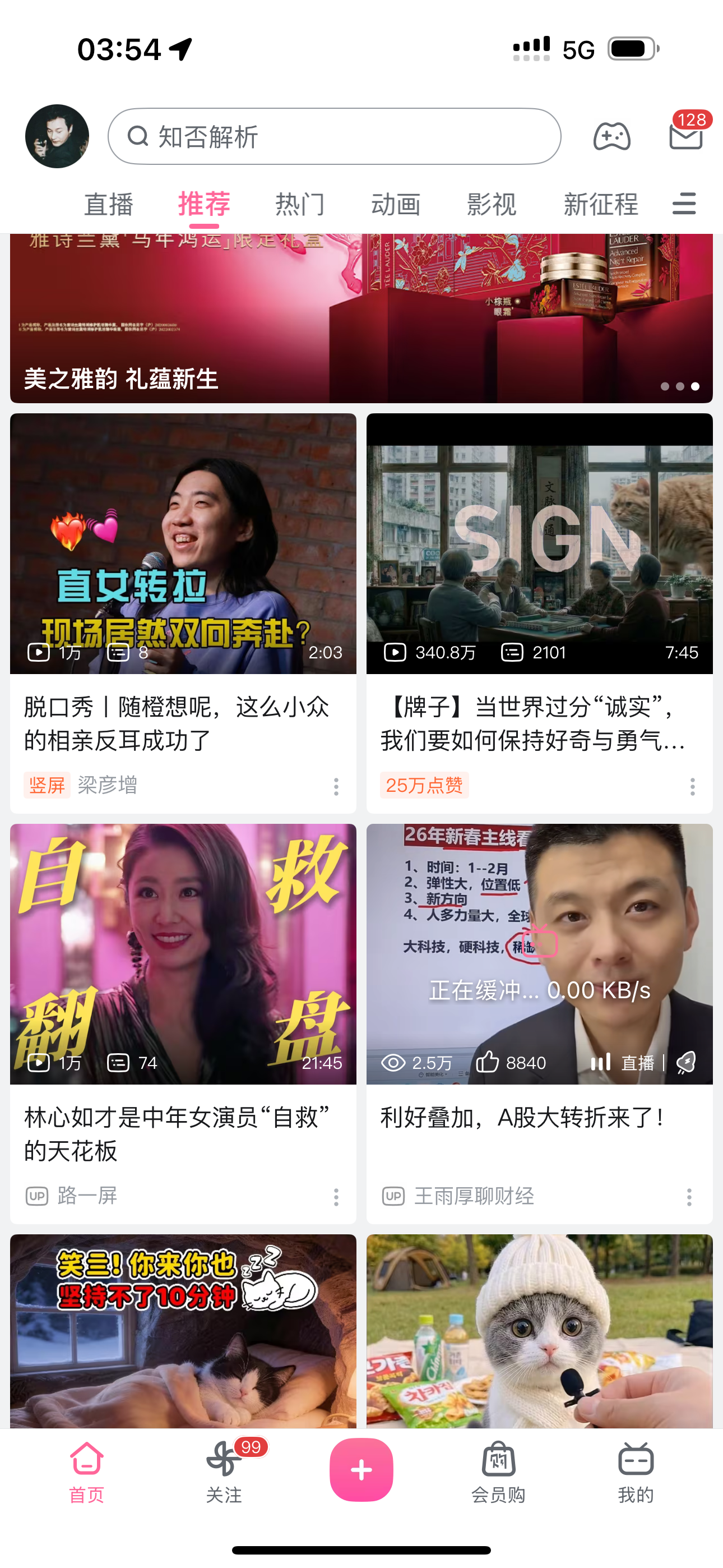The image size is (723, 1568).
Task: Open the game center controller icon
Action: (611, 136)
